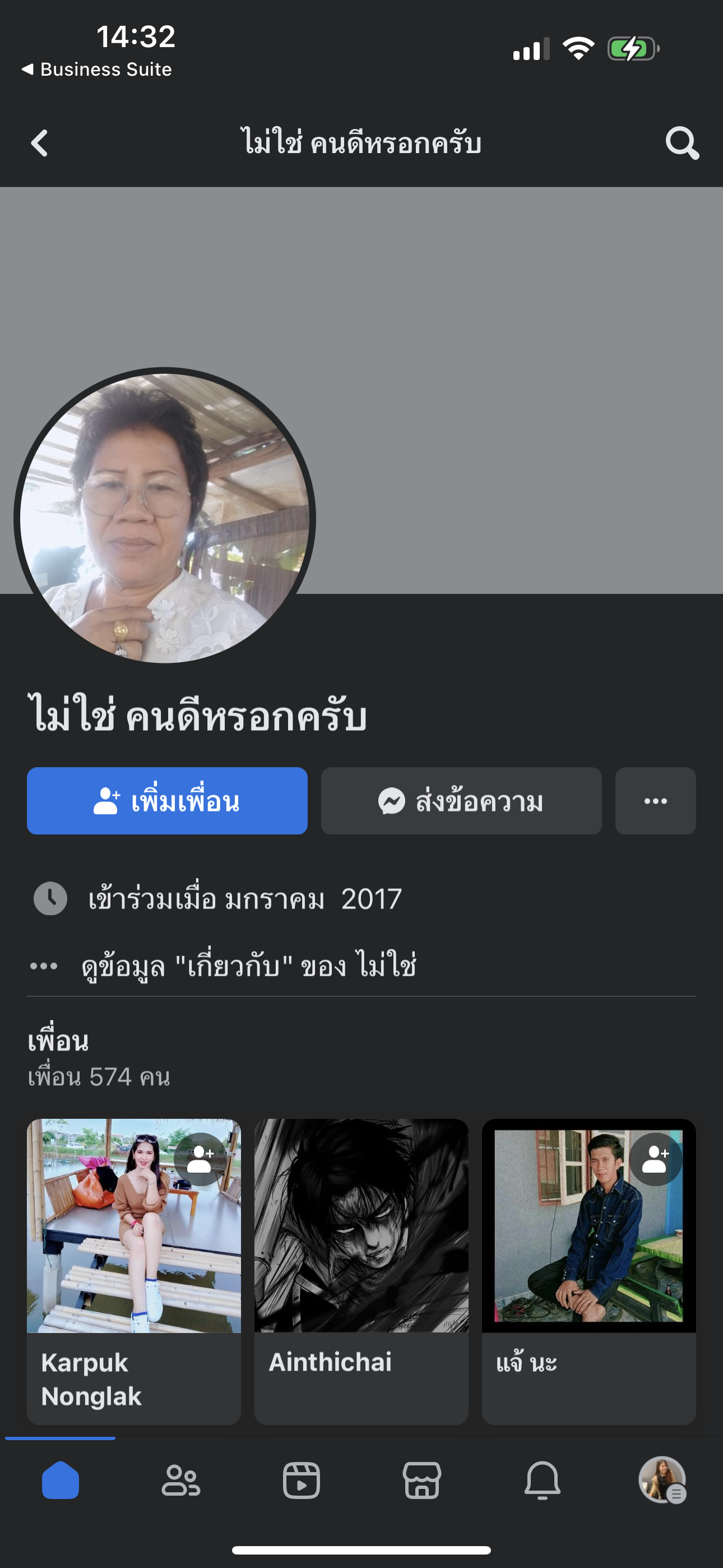Switch to the Friends tab

(180, 1481)
